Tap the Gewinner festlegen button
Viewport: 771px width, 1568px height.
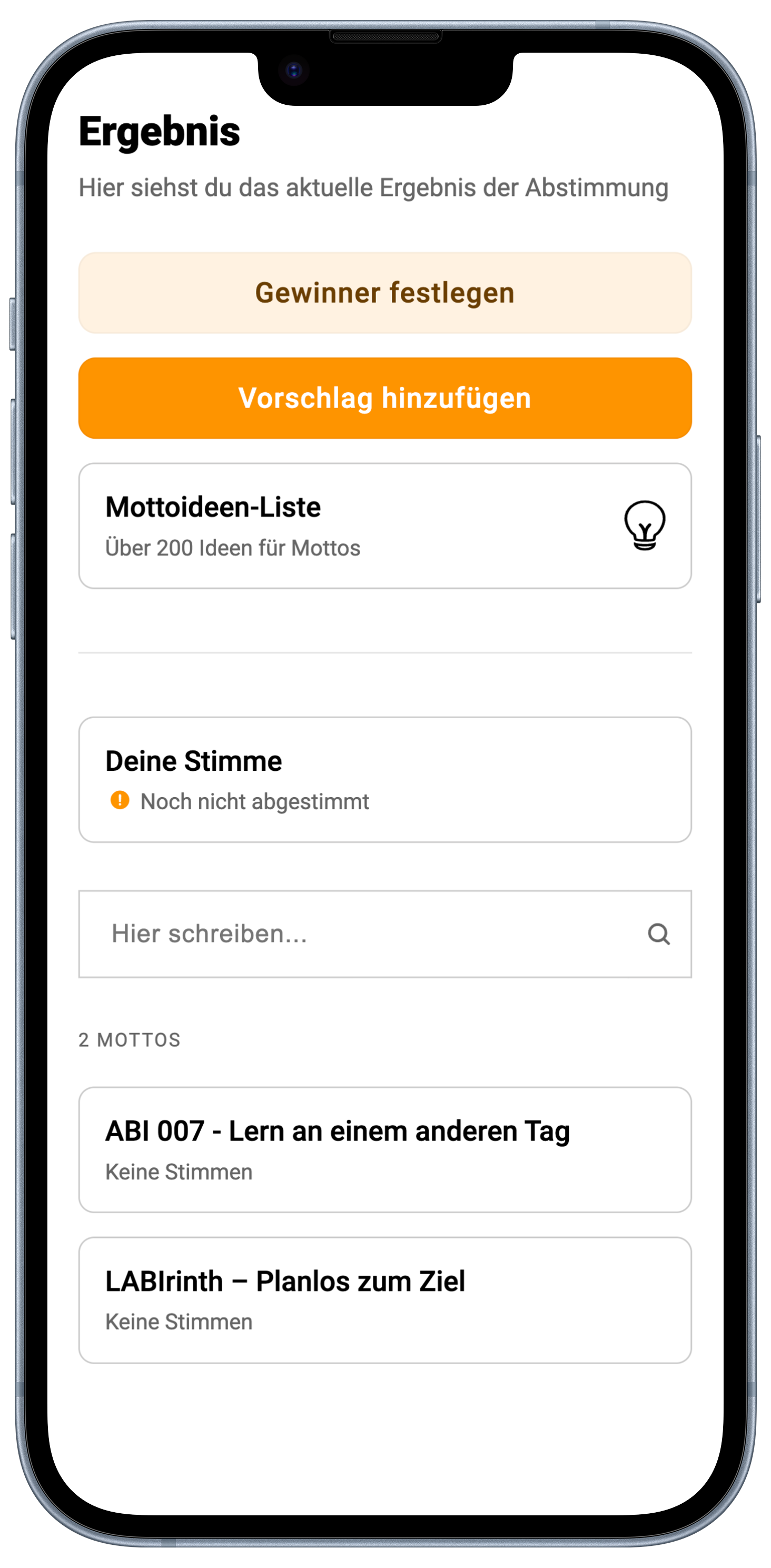tap(385, 293)
